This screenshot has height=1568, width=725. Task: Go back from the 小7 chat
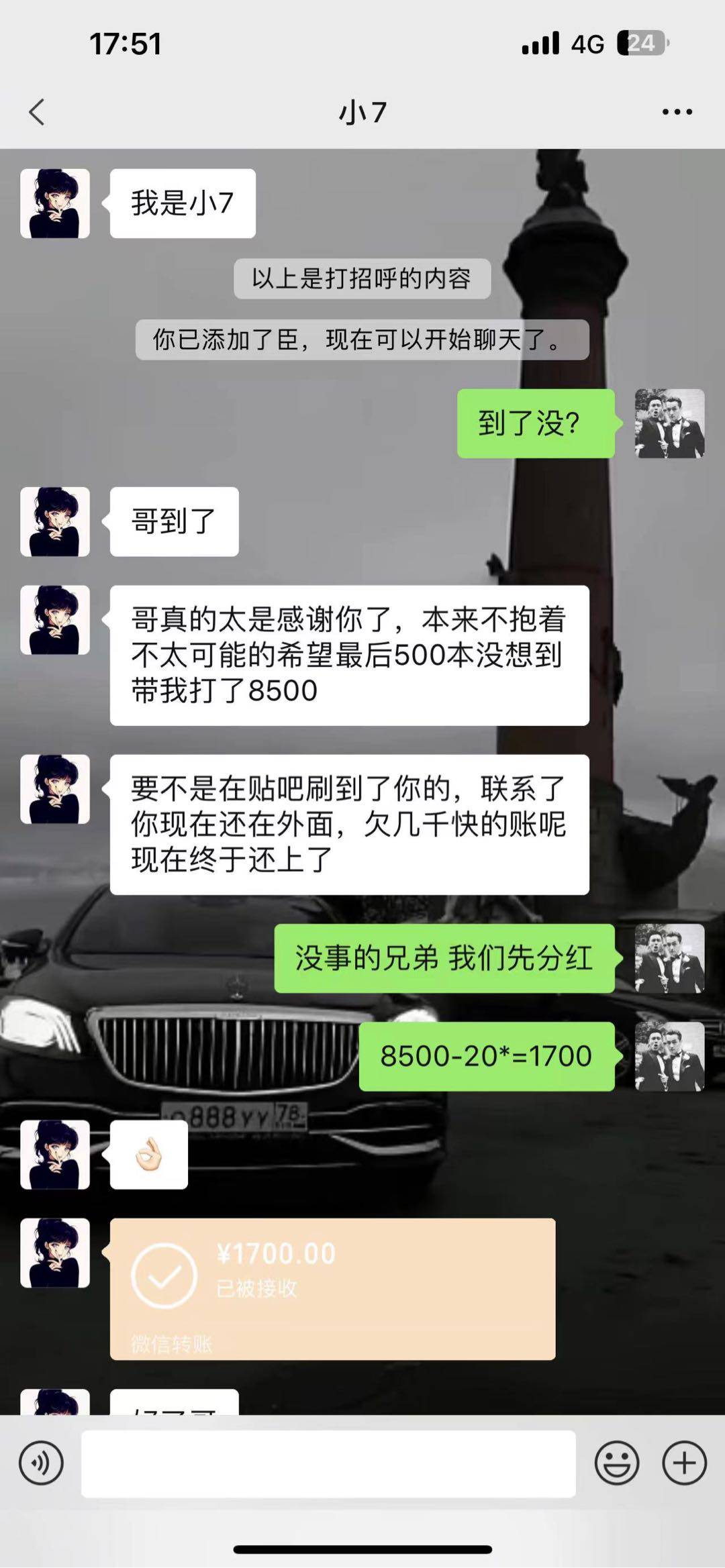pos(37,112)
